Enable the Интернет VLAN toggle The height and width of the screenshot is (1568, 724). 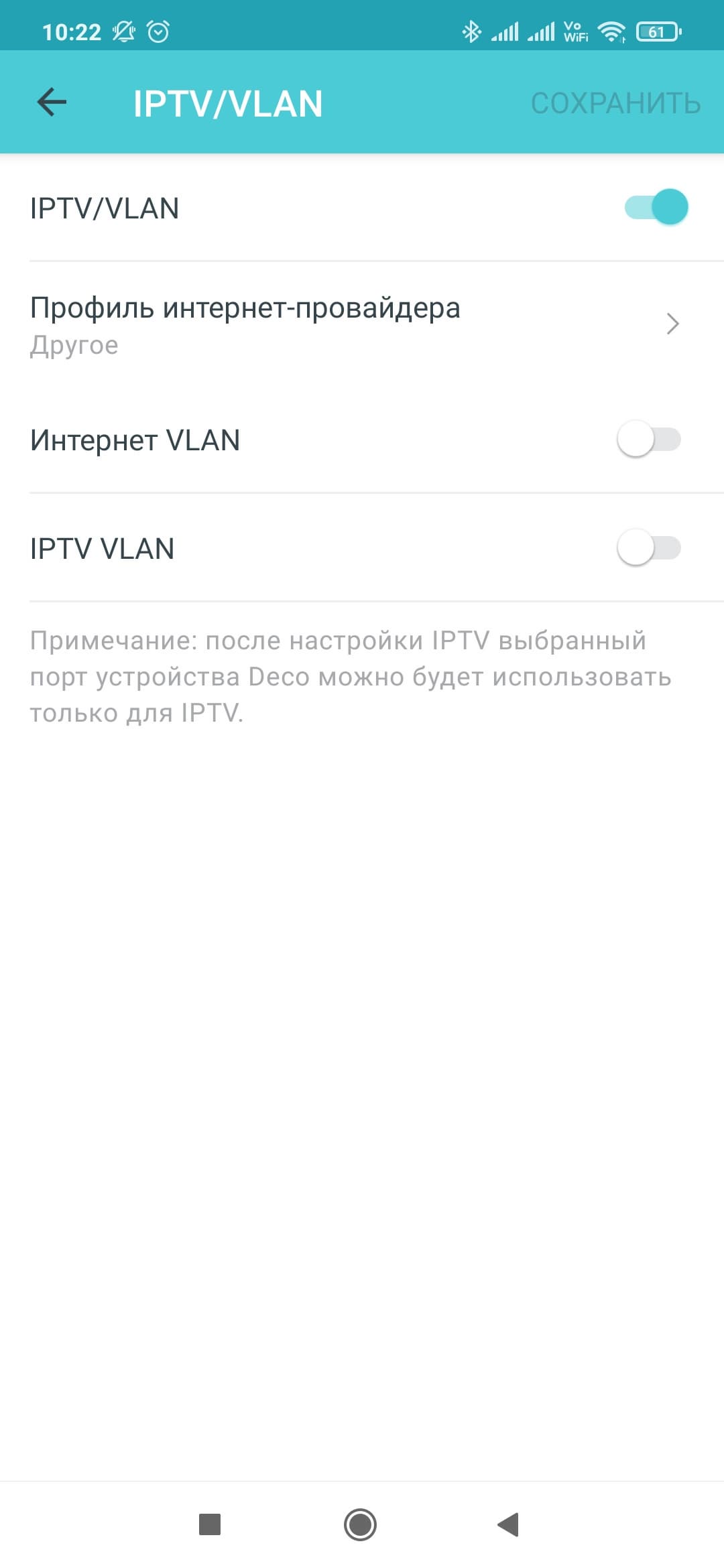(648, 440)
